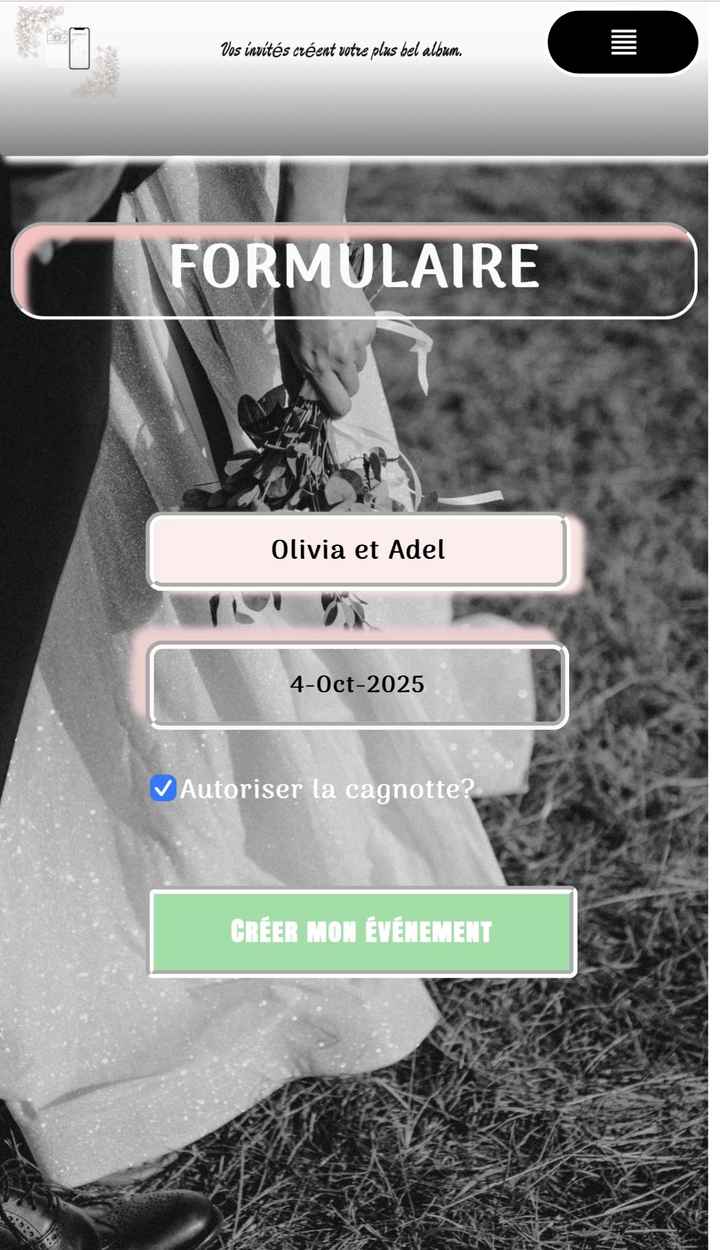Tap the "Créer mon événement" button
Viewport: 720px width, 1250px height.
click(x=362, y=932)
